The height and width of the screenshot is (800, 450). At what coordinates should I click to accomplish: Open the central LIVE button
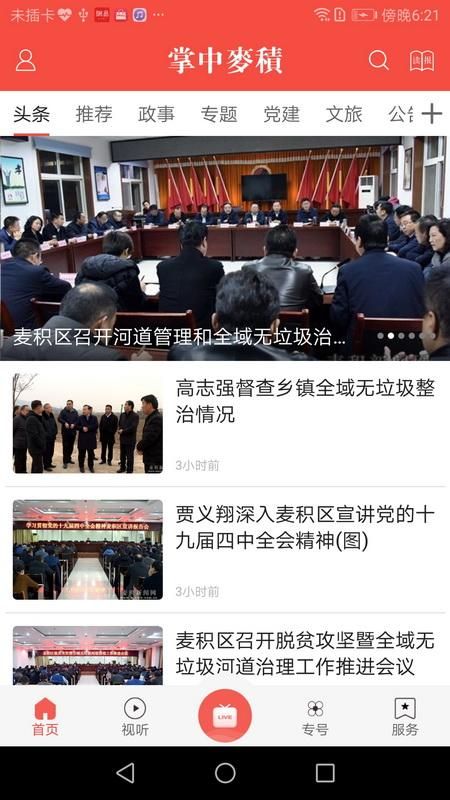[225, 716]
